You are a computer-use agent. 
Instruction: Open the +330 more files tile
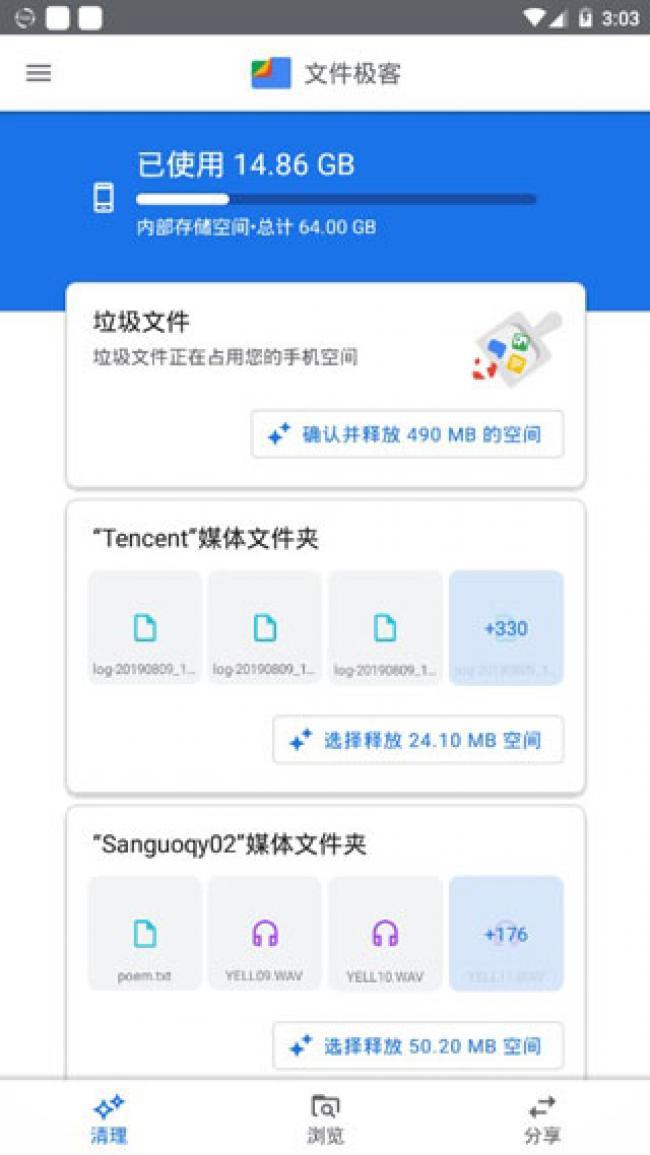506,628
